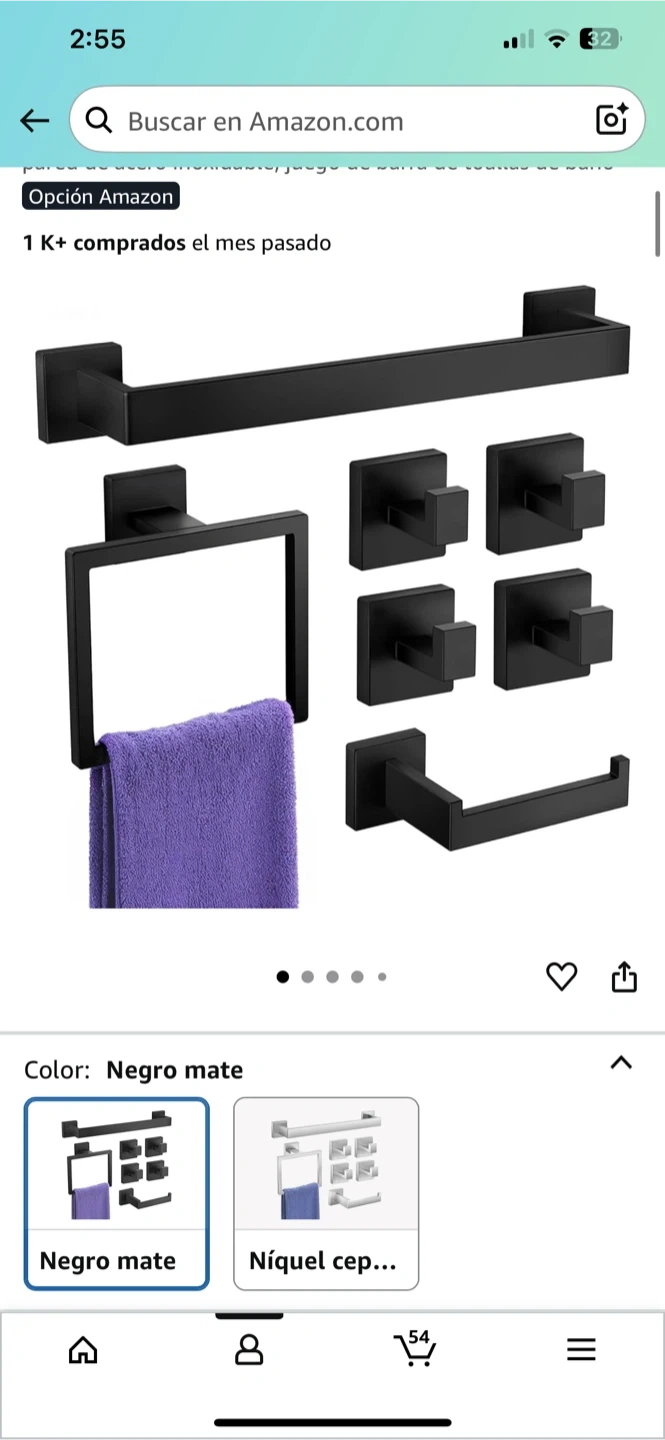Share this product
This screenshot has width=665, height=1440.
(624, 976)
